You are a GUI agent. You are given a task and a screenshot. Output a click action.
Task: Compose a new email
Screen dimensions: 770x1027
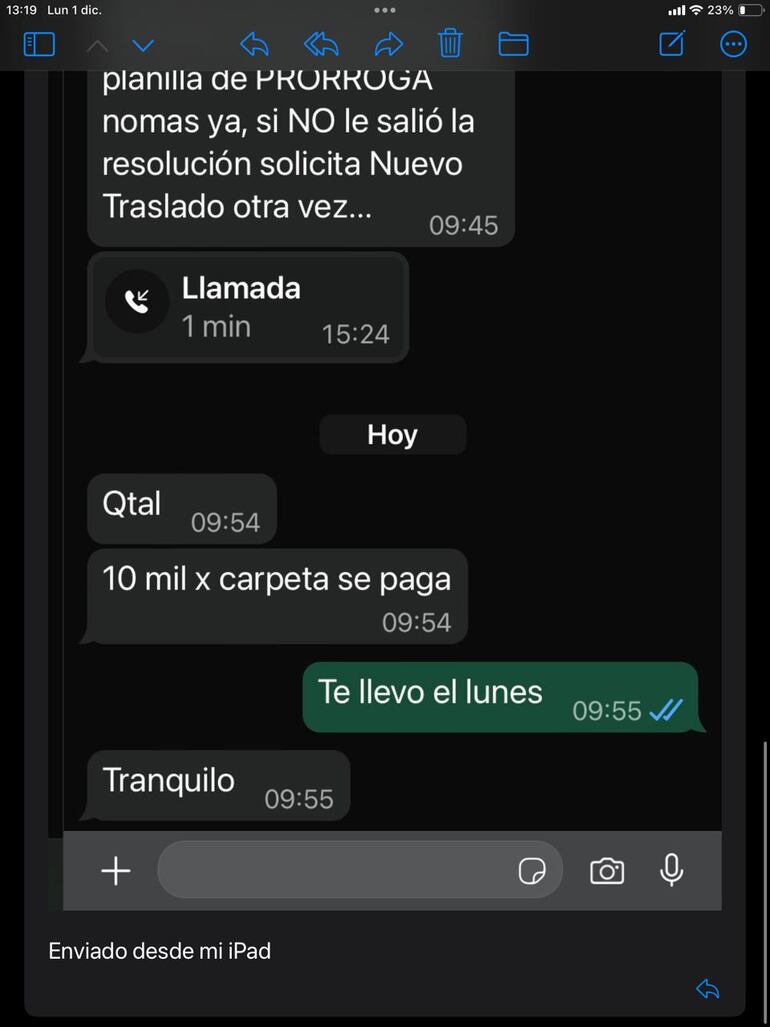671,44
